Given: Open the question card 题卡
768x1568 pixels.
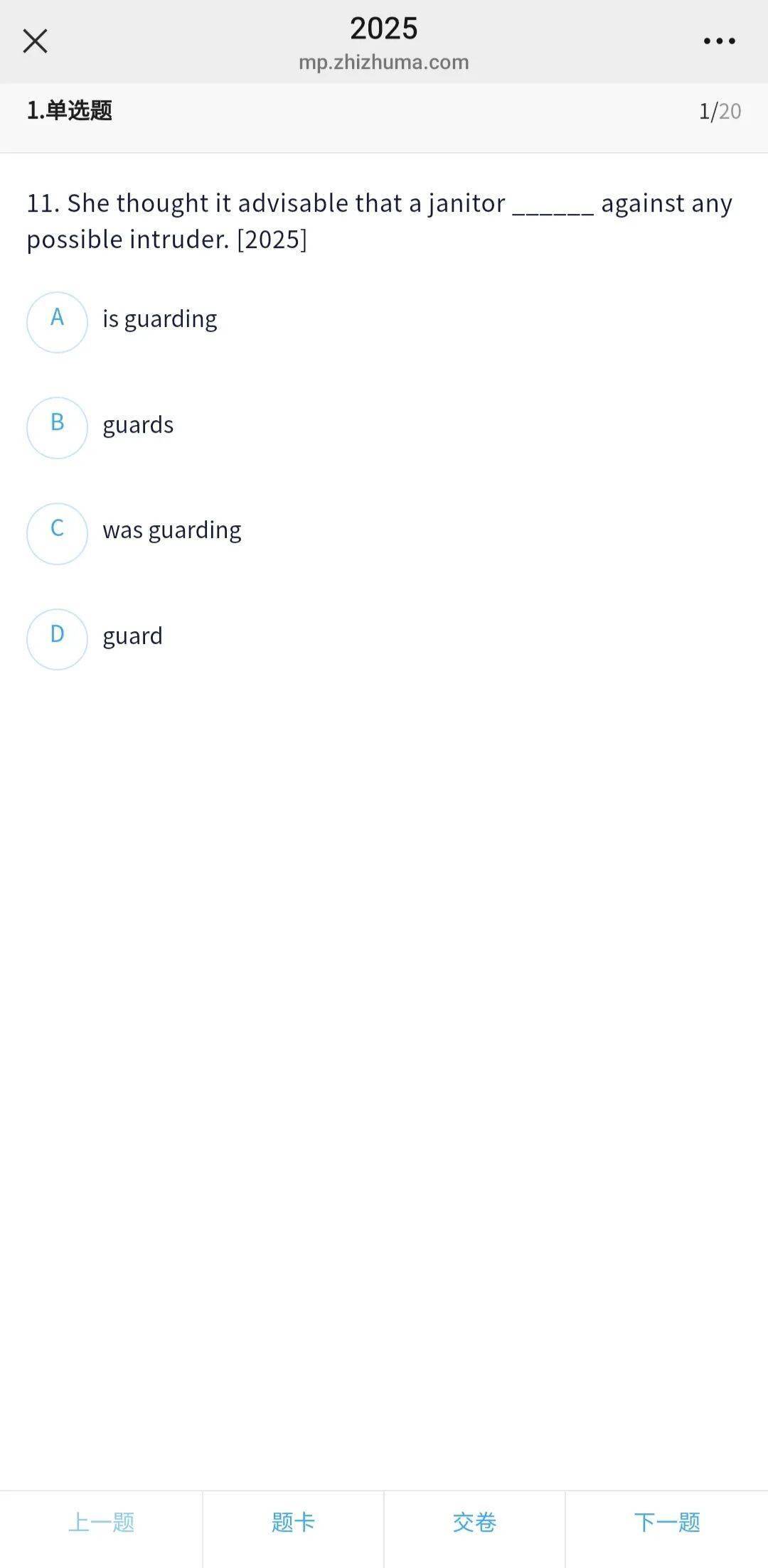Looking at the screenshot, I should (293, 1522).
